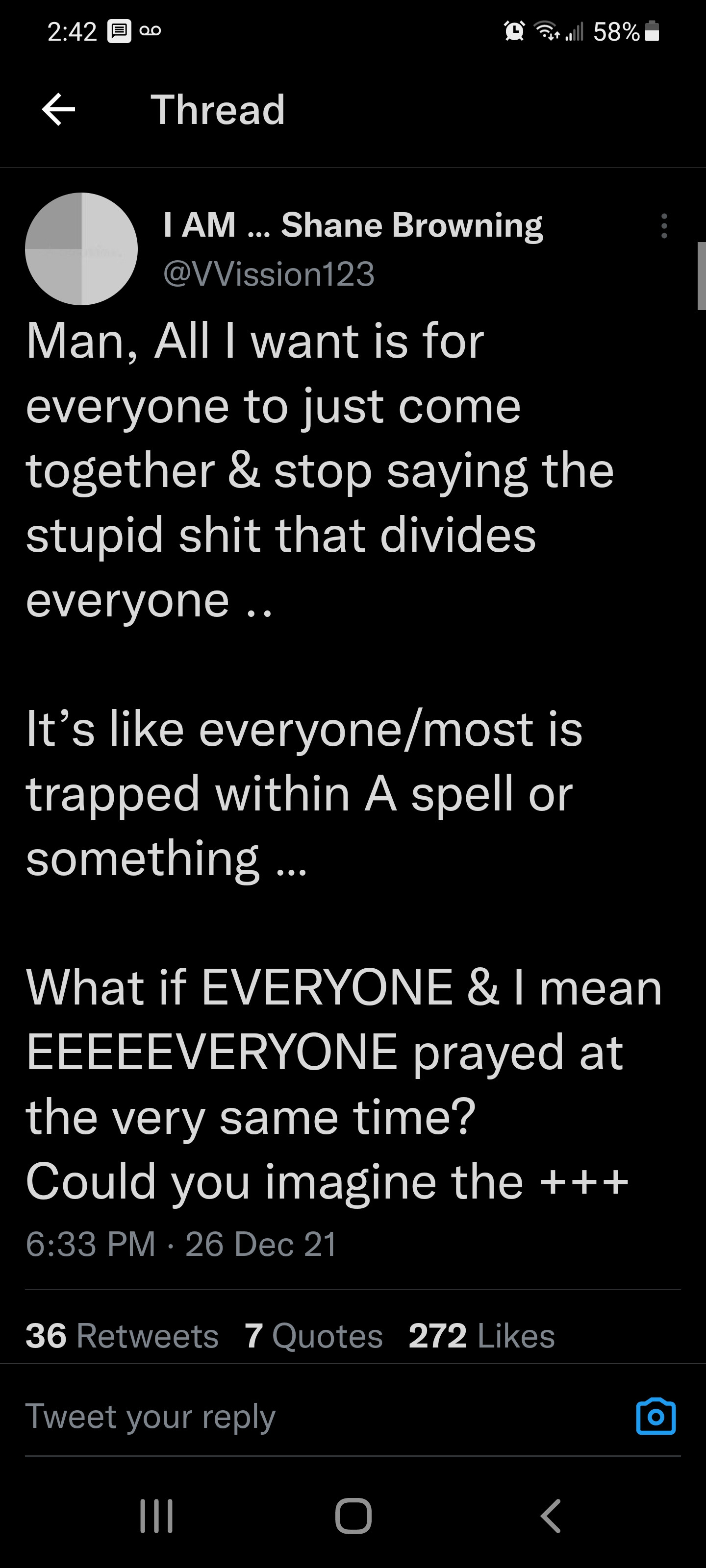View the 36 Retweets list

coord(122,1336)
